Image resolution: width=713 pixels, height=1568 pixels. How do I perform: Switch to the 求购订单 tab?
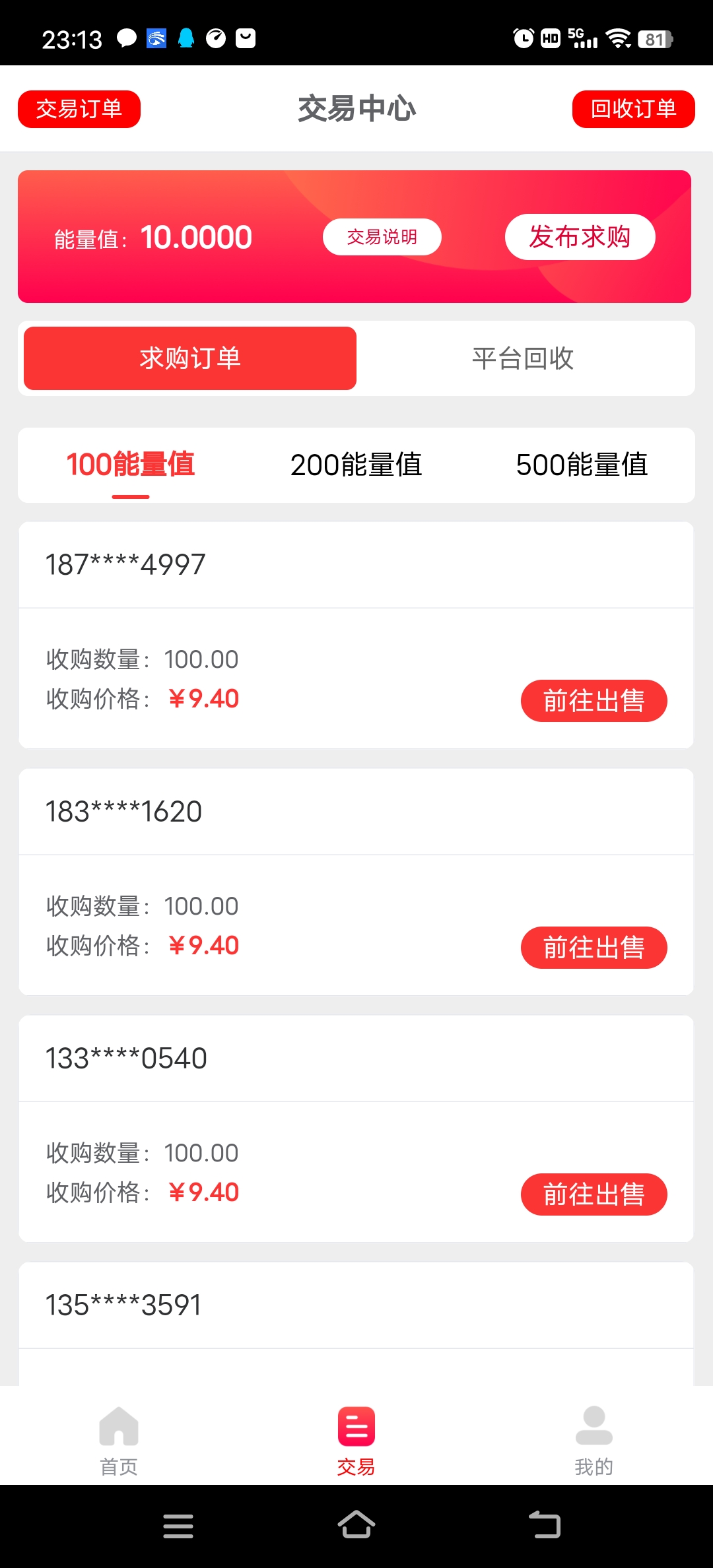click(190, 358)
